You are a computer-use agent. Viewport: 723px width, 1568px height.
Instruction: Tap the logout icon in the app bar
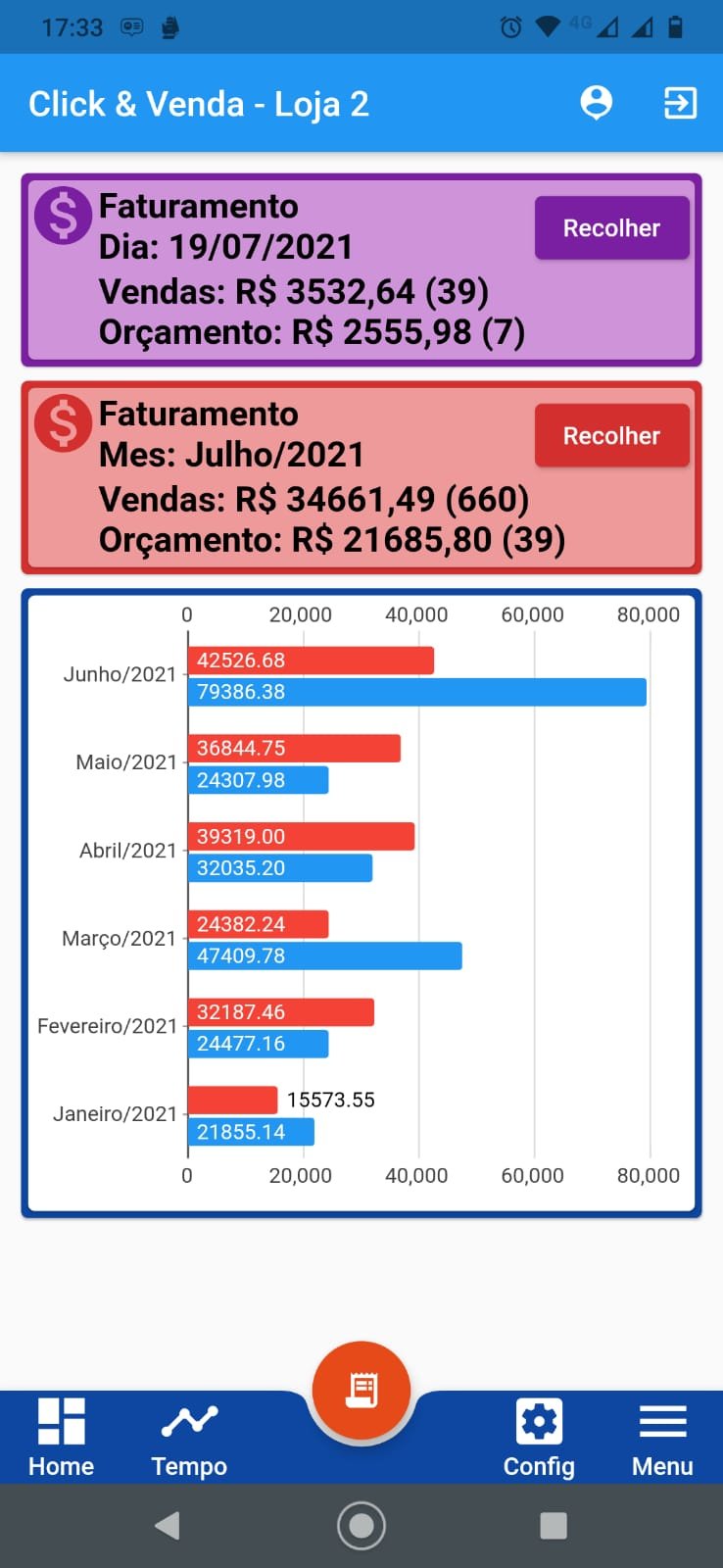click(x=680, y=103)
